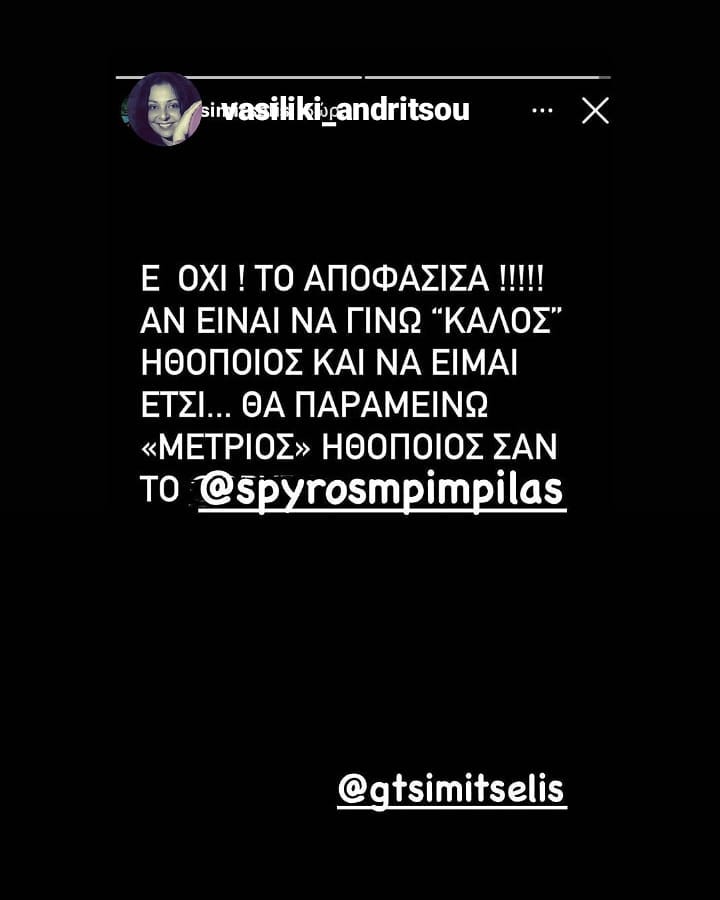
Task: Open the @gtsimitselis mention
Action: (x=451, y=789)
